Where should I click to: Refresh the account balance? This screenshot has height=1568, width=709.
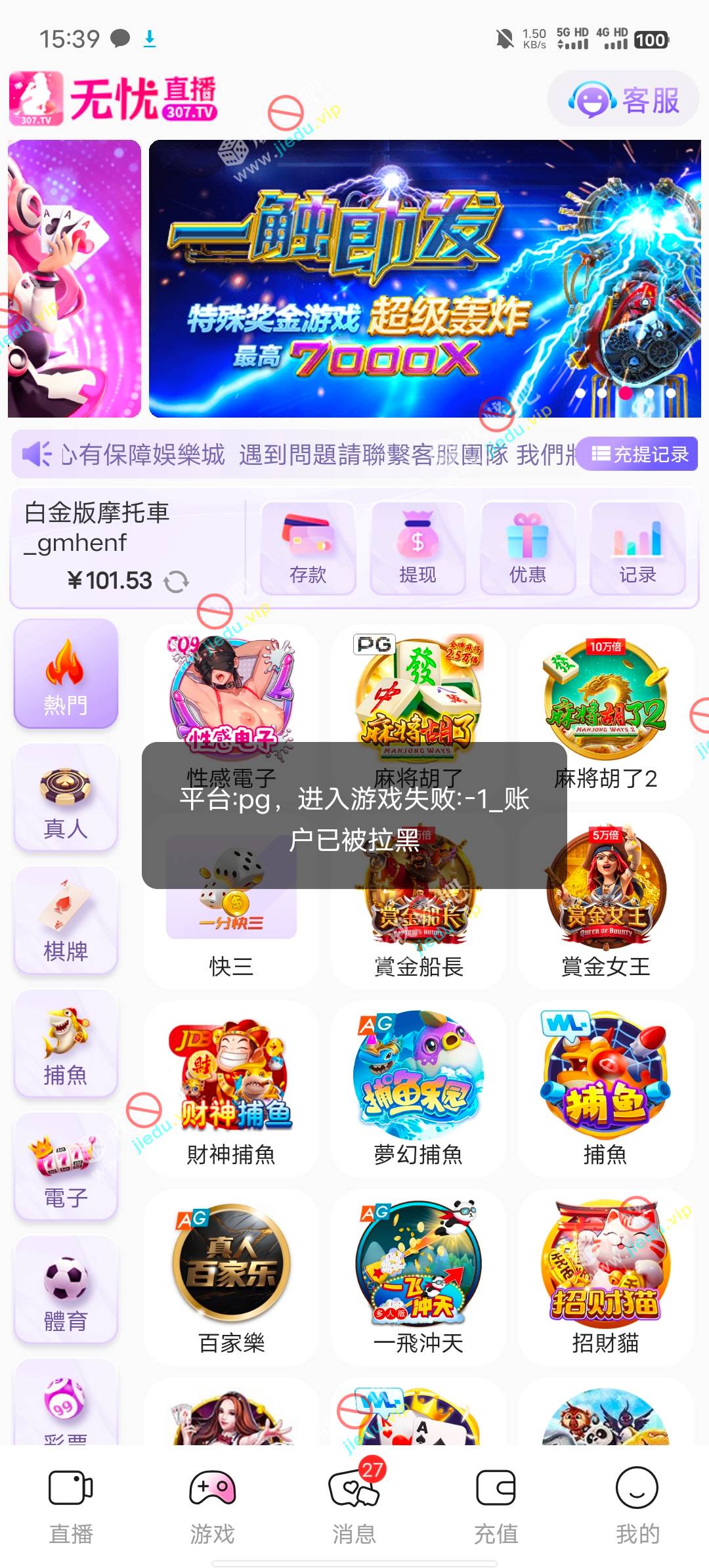coord(176,582)
